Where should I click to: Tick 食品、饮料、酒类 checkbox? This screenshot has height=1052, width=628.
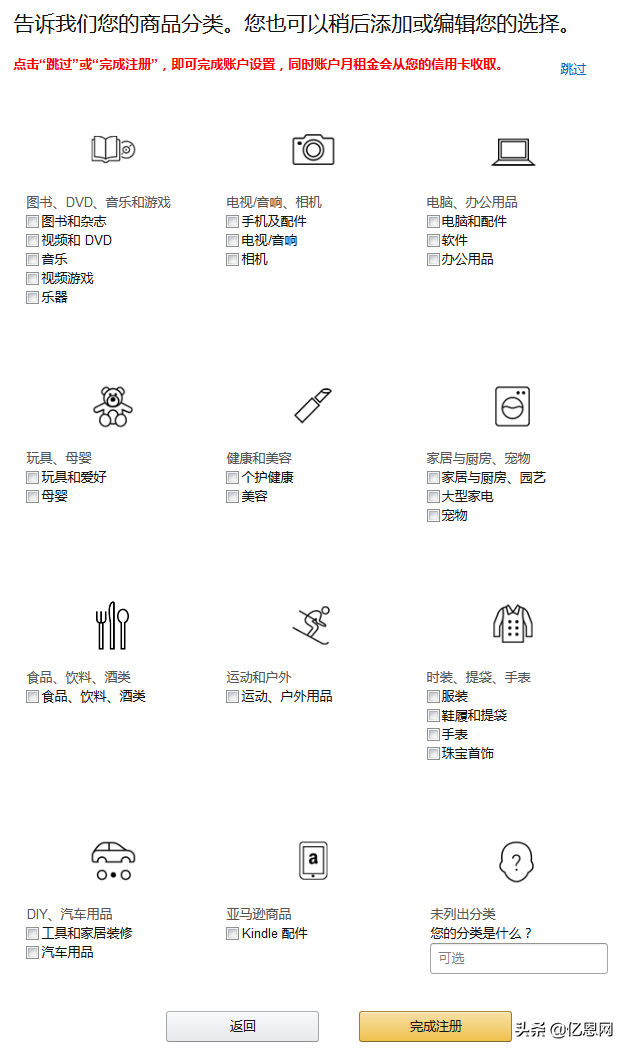pos(33,697)
